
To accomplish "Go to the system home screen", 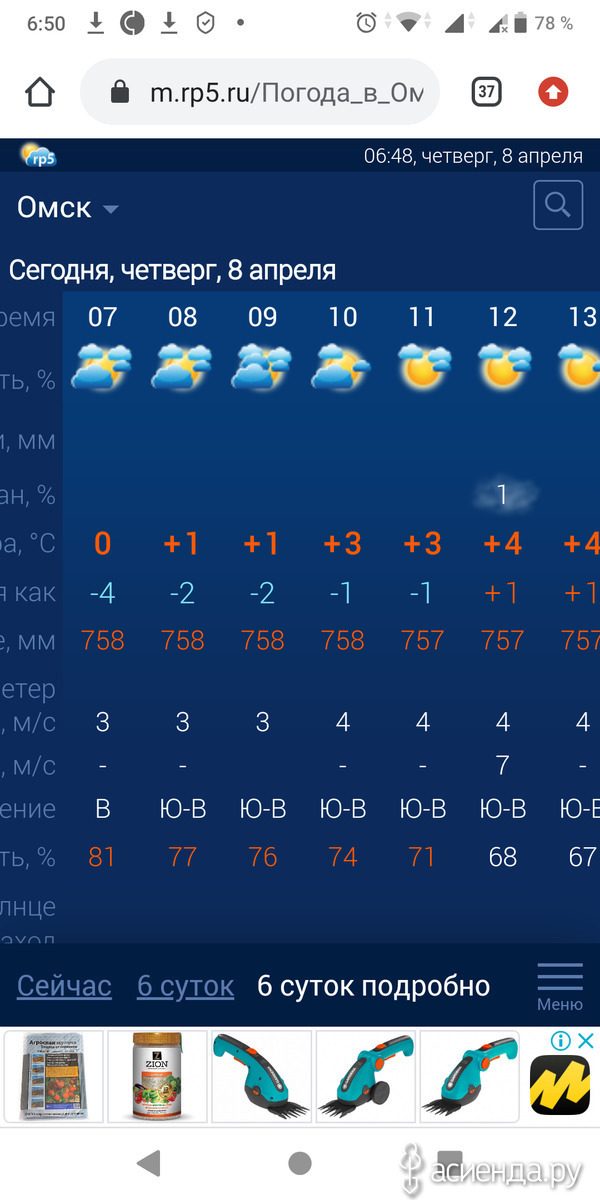I will (x=299, y=1162).
